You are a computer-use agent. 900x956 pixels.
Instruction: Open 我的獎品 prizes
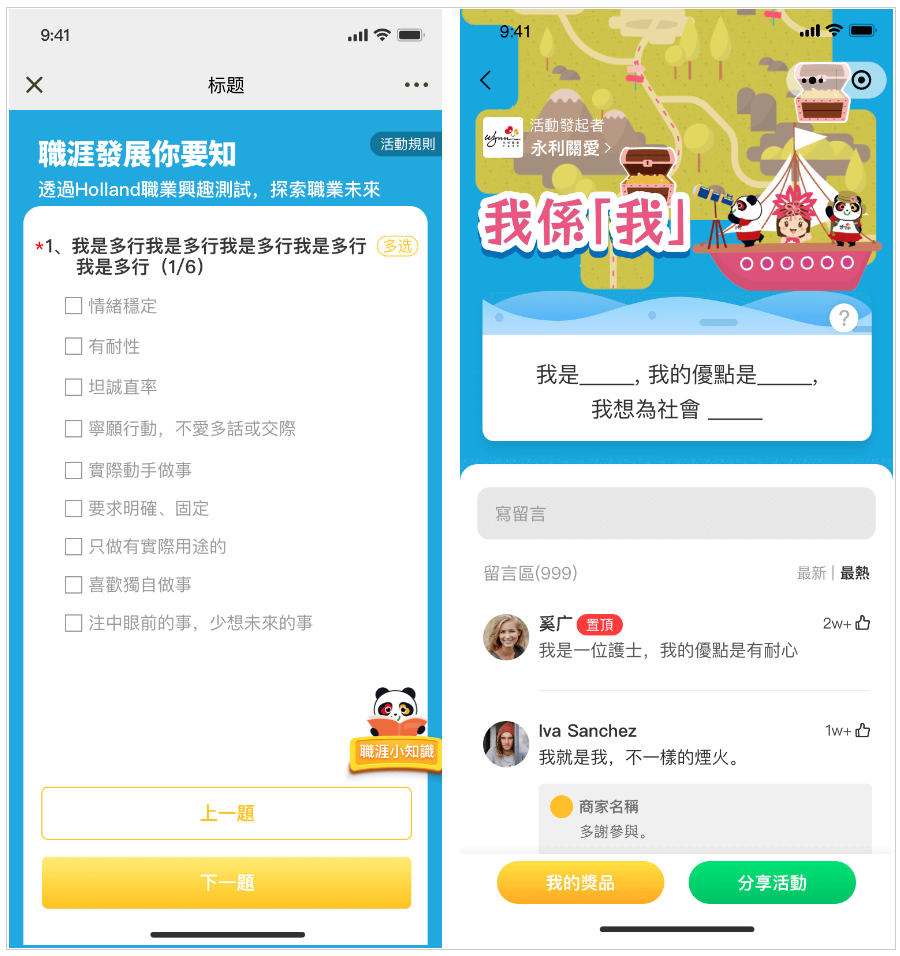[580, 883]
